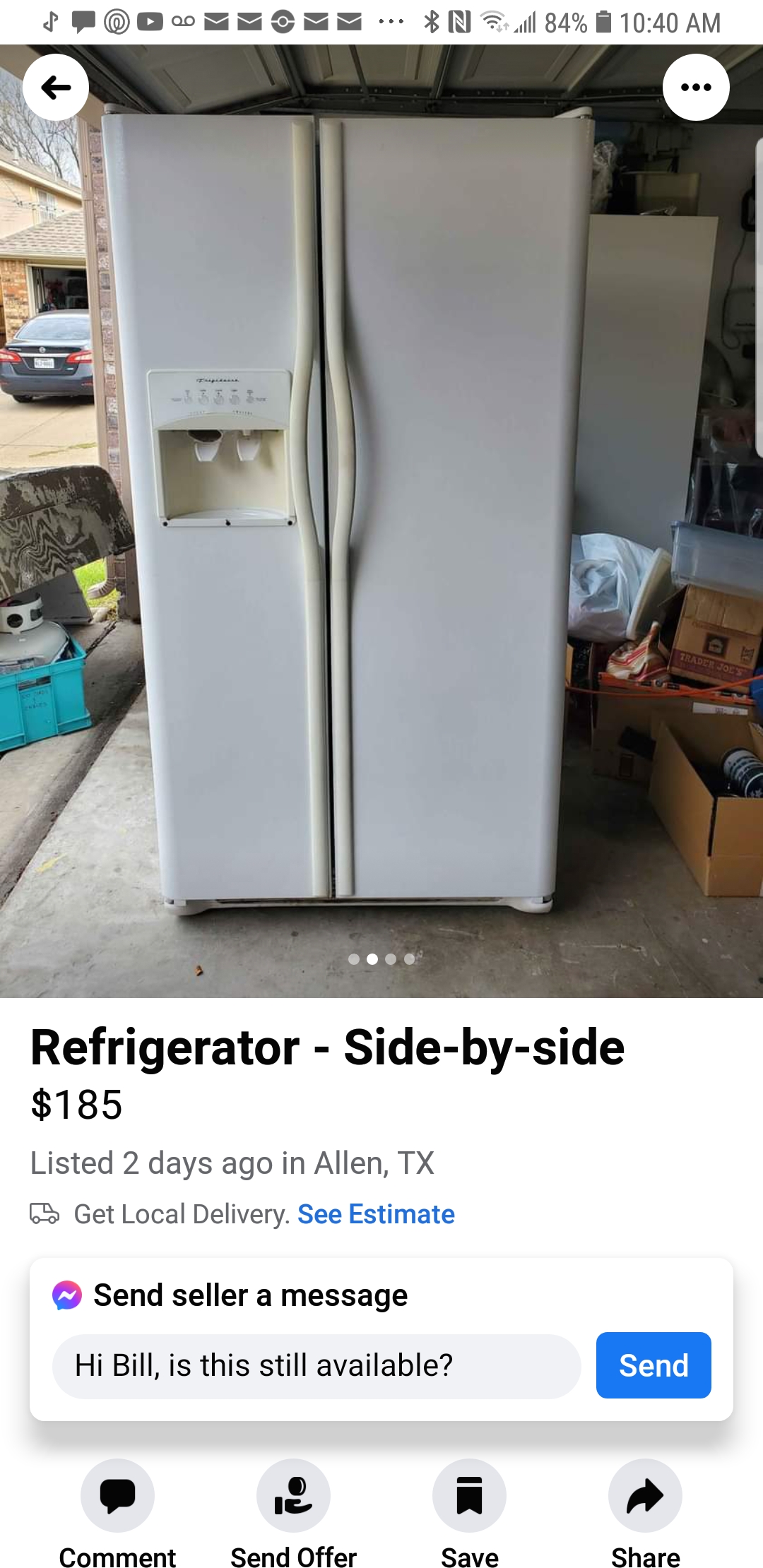Tap See Estimate for local delivery
Screen dimensions: 763x1568
coord(376,1214)
